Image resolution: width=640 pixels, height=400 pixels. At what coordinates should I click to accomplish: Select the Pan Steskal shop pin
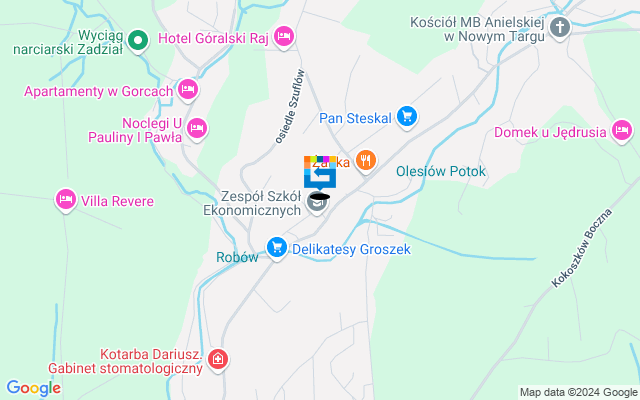(x=406, y=117)
